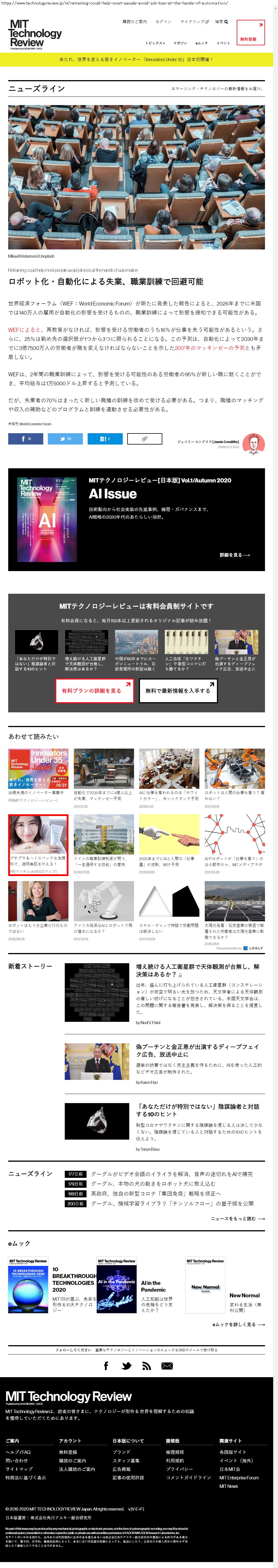Share the article on Facebook
This screenshot has width=278, height=1568.
pos(25,438)
